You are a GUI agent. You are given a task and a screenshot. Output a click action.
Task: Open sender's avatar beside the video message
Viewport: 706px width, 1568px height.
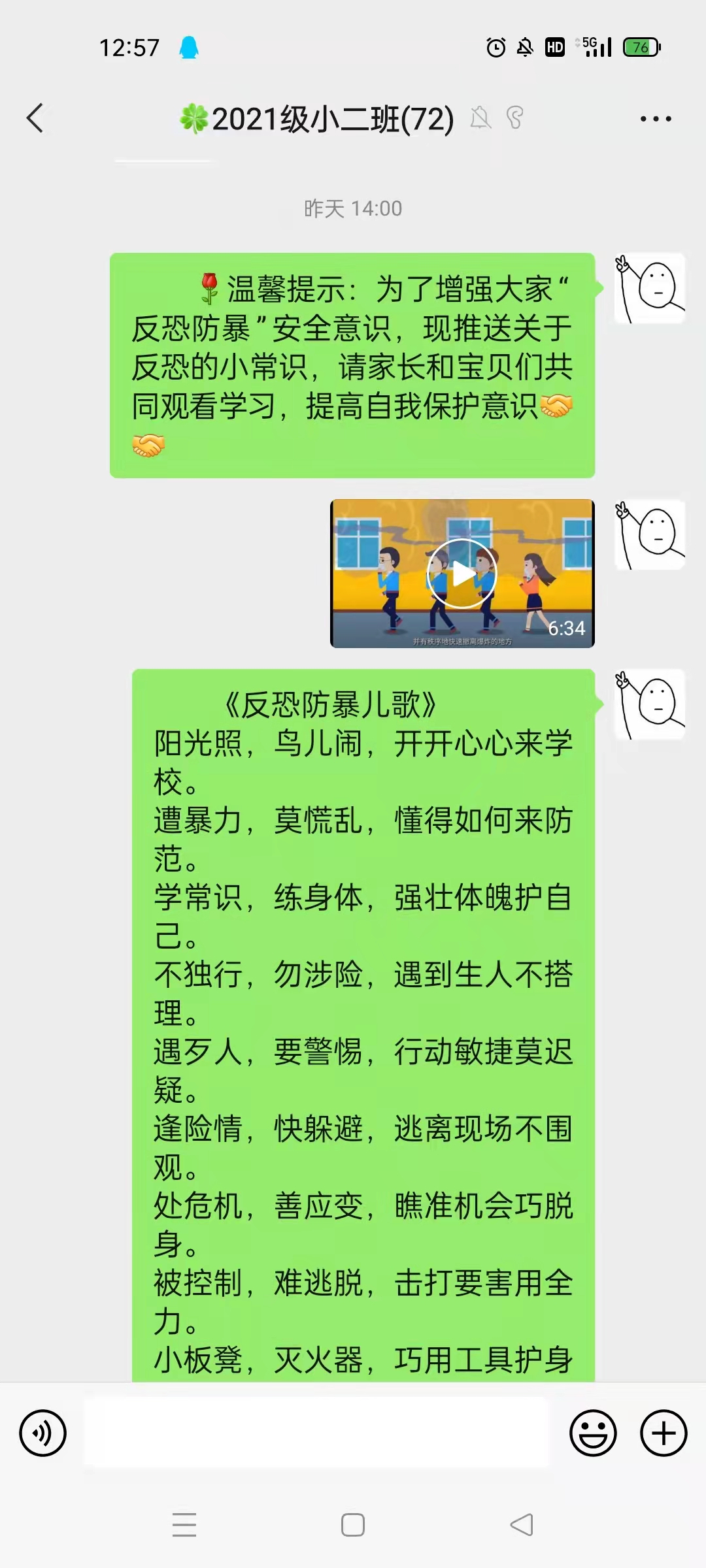click(650, 535)
